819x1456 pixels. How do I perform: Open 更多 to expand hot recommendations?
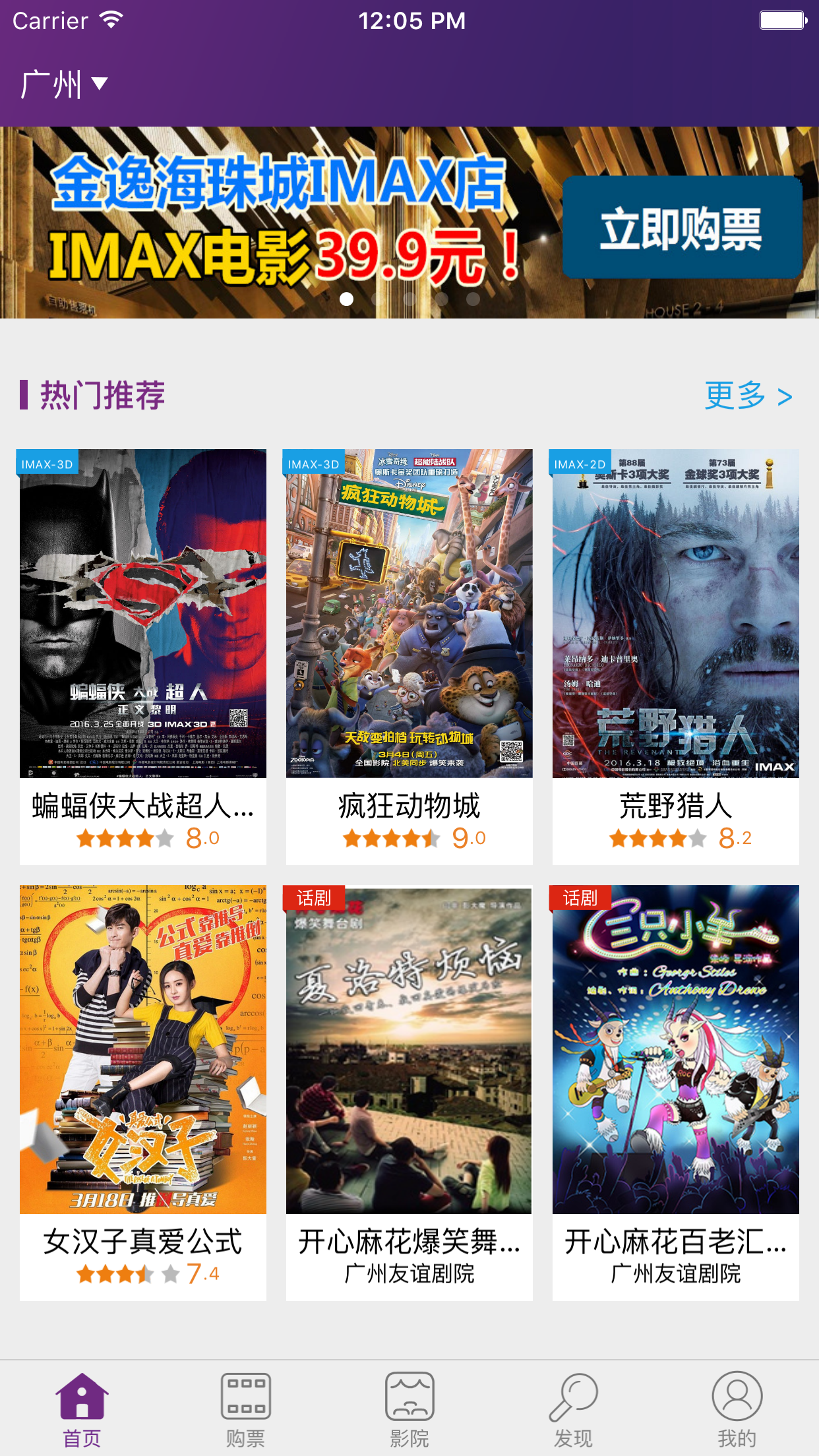pyautogui.click(x=745, y=396)
